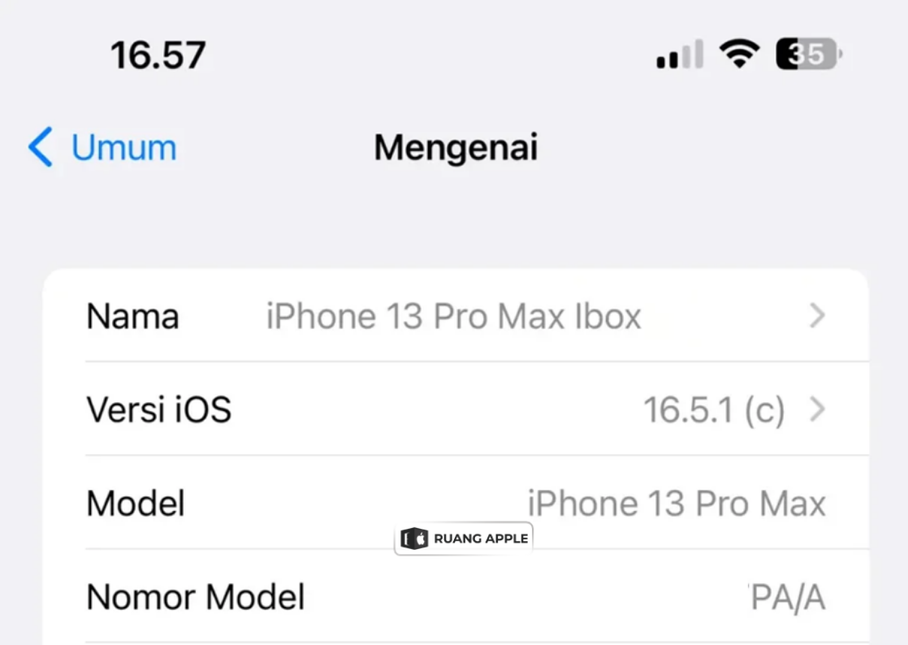
Task: Open the Nama row to rename device
Action: click(455, 317)
